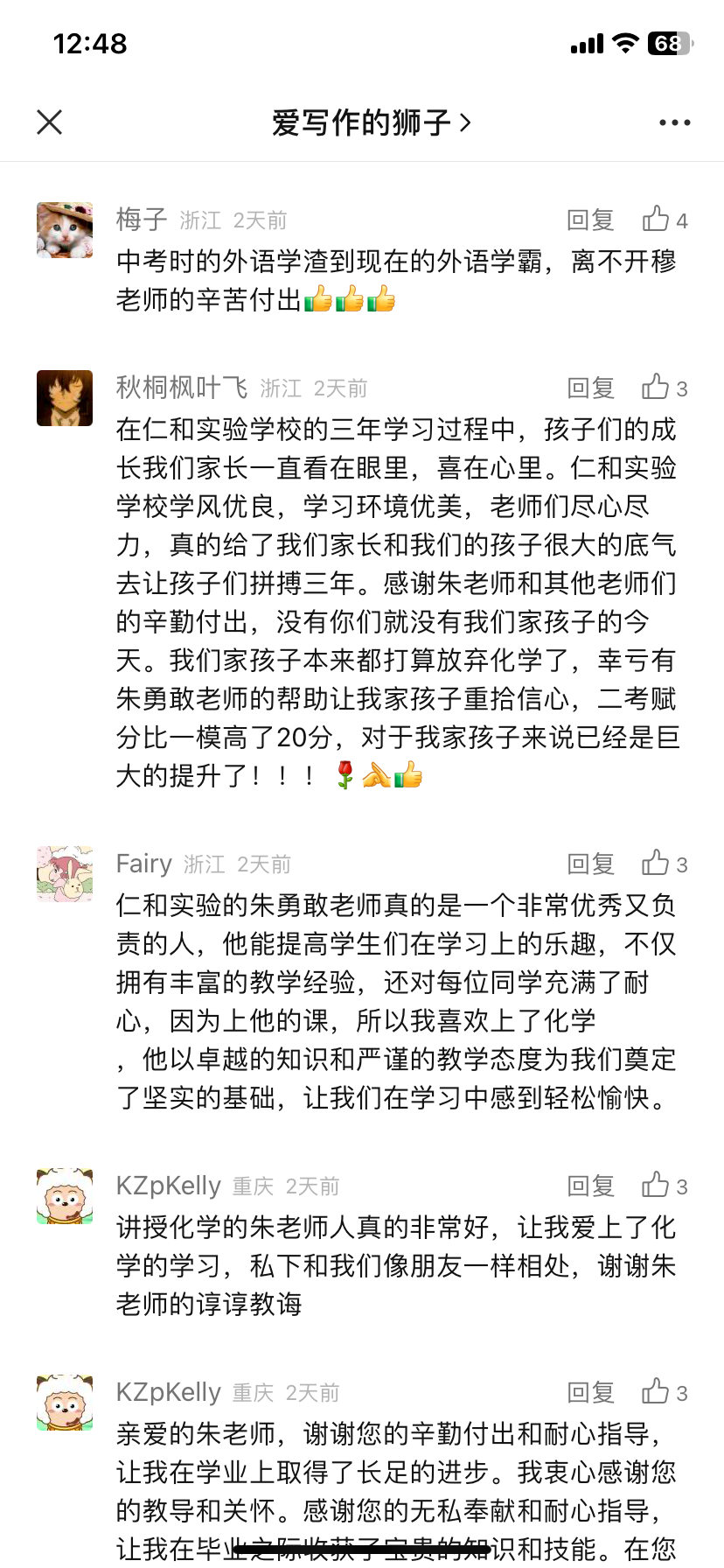Open the 爱写作的狮子 account title

pos(371,122)
